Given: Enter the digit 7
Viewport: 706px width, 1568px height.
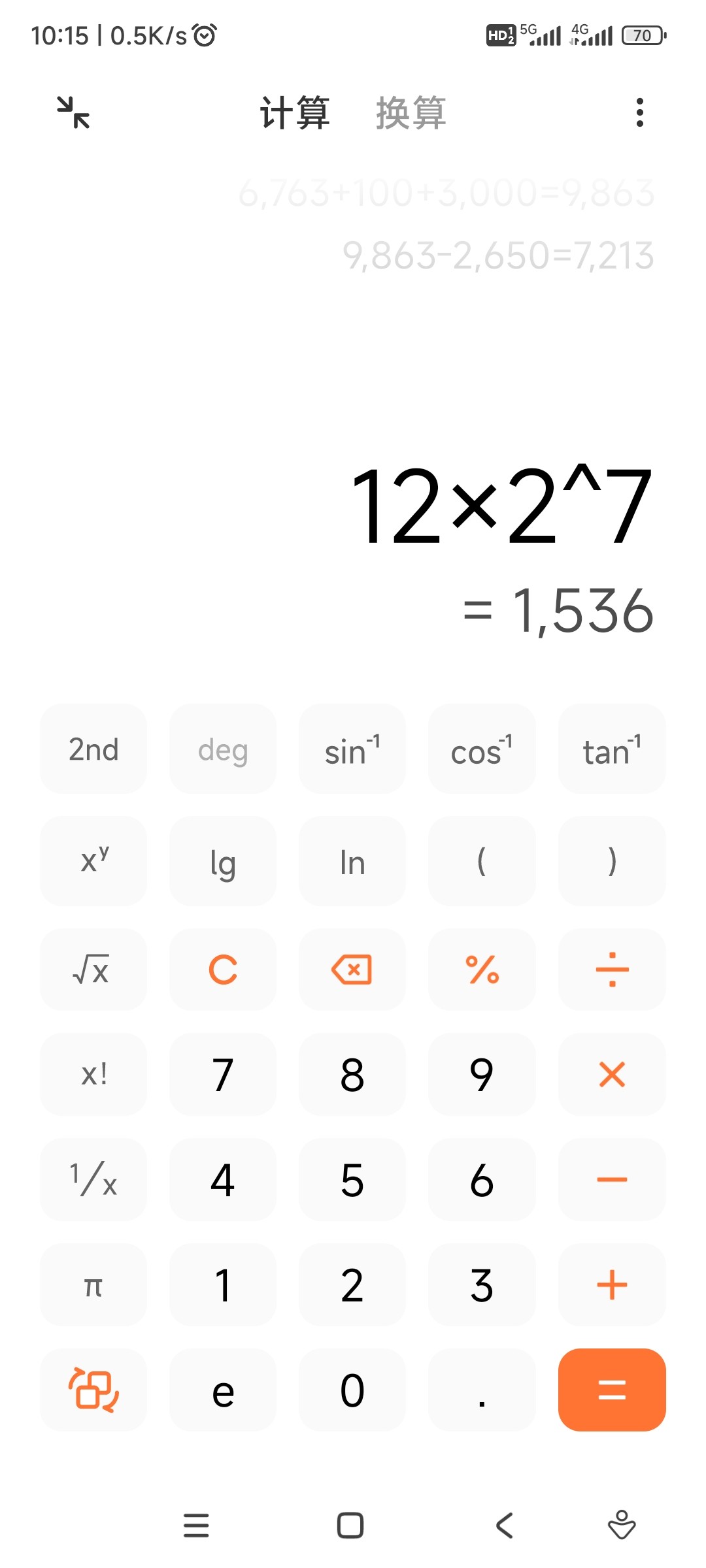Looking at the screenshot, I should coord(222,1074).
